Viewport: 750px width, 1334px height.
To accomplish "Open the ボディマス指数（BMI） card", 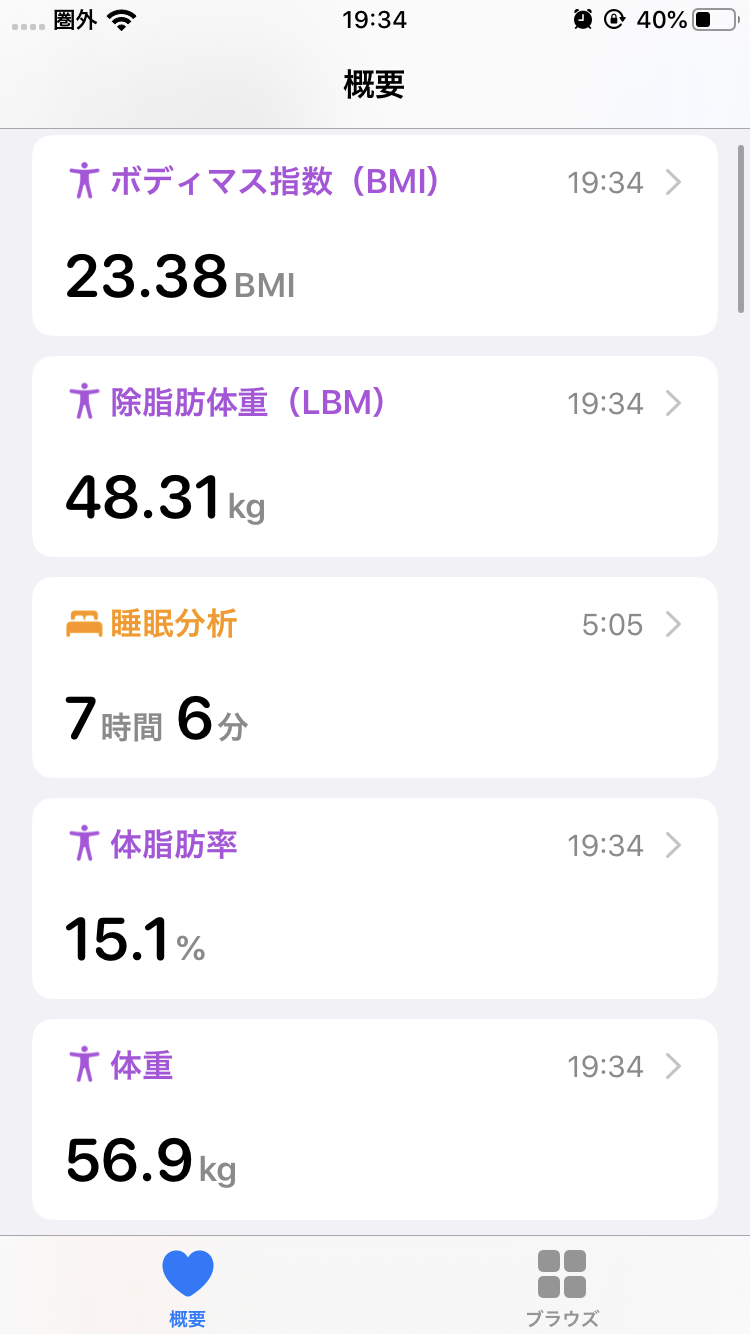I will 374,235.
